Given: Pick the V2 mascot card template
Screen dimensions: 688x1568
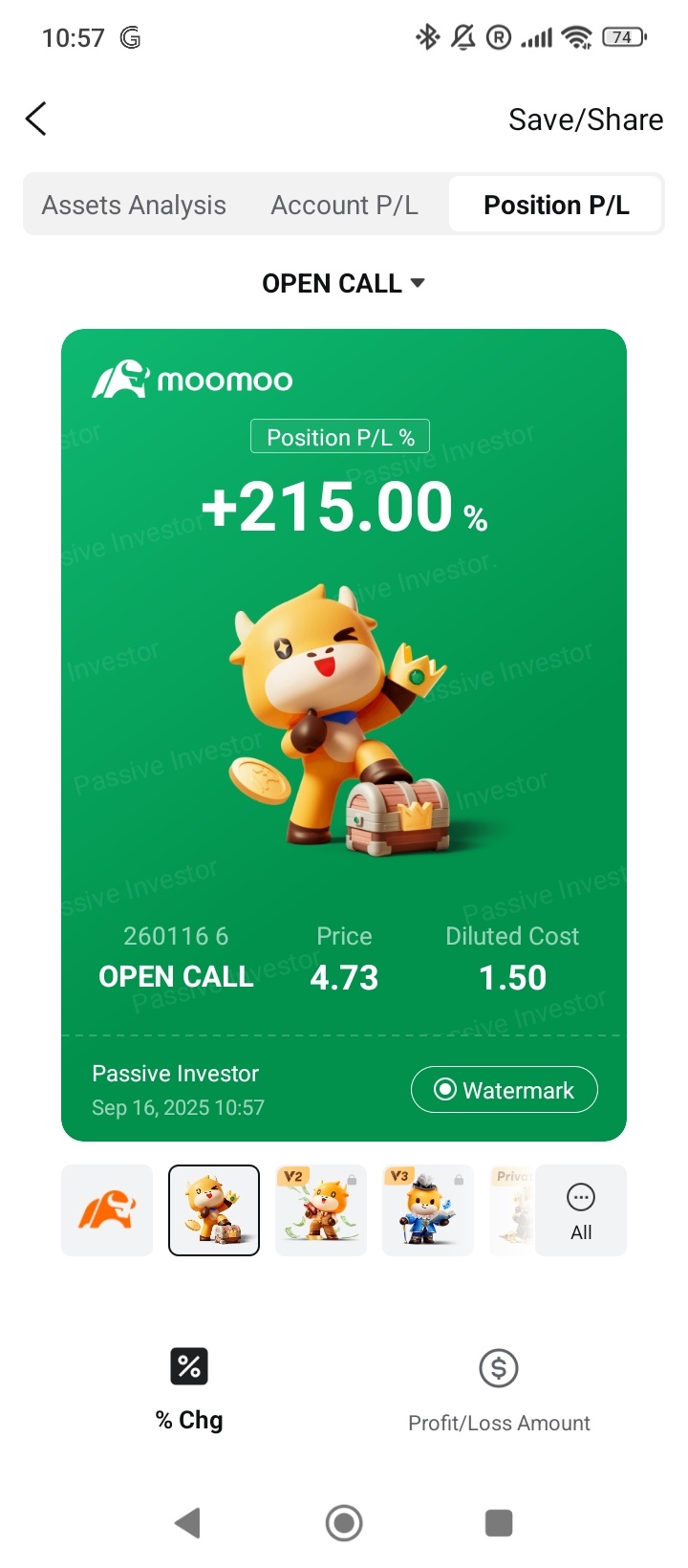Looking at the screenshot, I should (x=321, y=1210).
